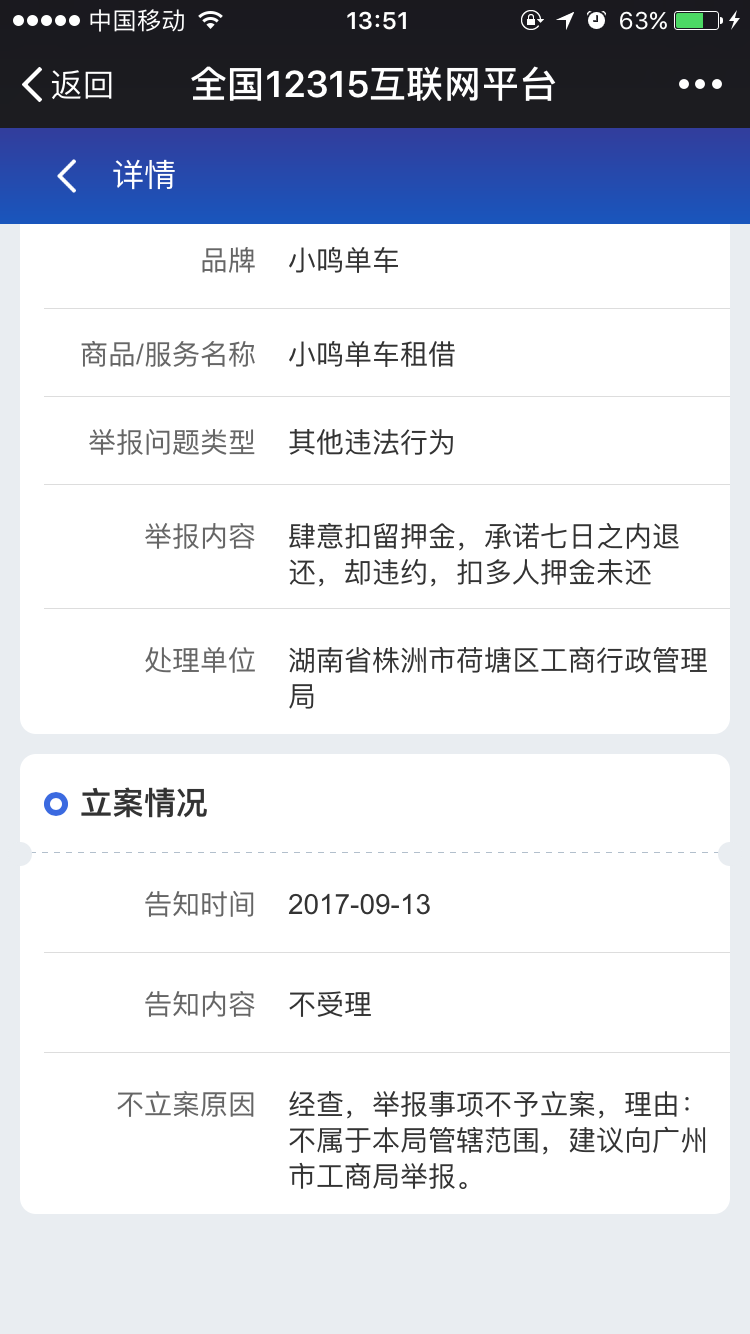Collapse the 立案情况 section header
This screenshot has width=750, height=1334.
tap(141, 803)
